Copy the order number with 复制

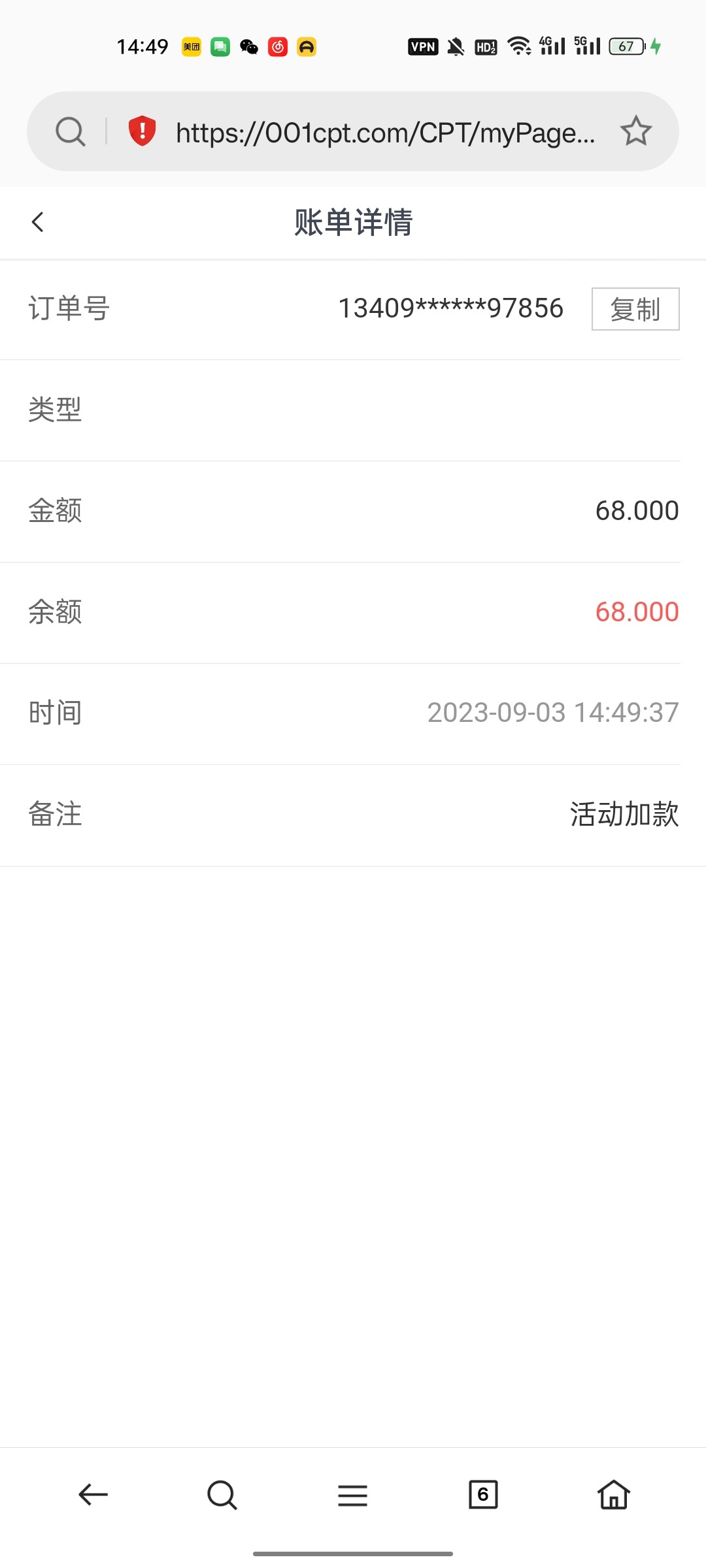pyautogui.click(x=635, y=309)
